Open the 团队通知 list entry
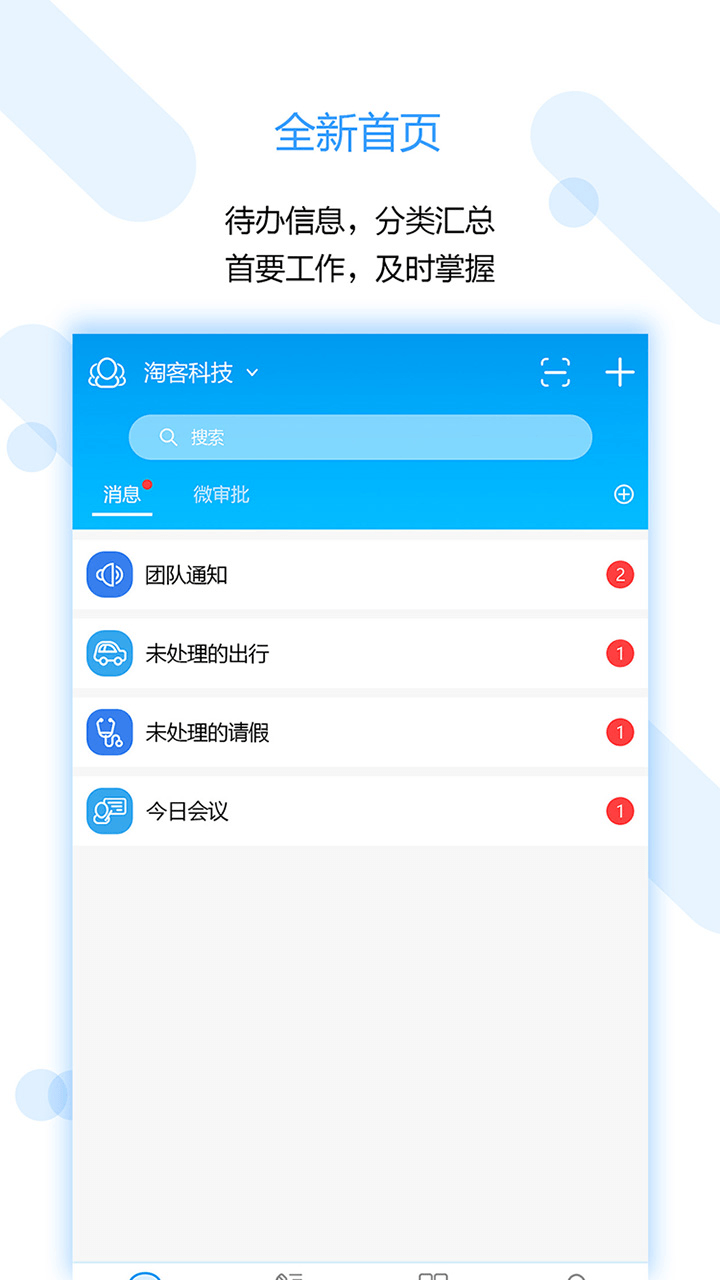This screenshot has width=720, height=1280. pyautogui.click(x=360, y=574)
